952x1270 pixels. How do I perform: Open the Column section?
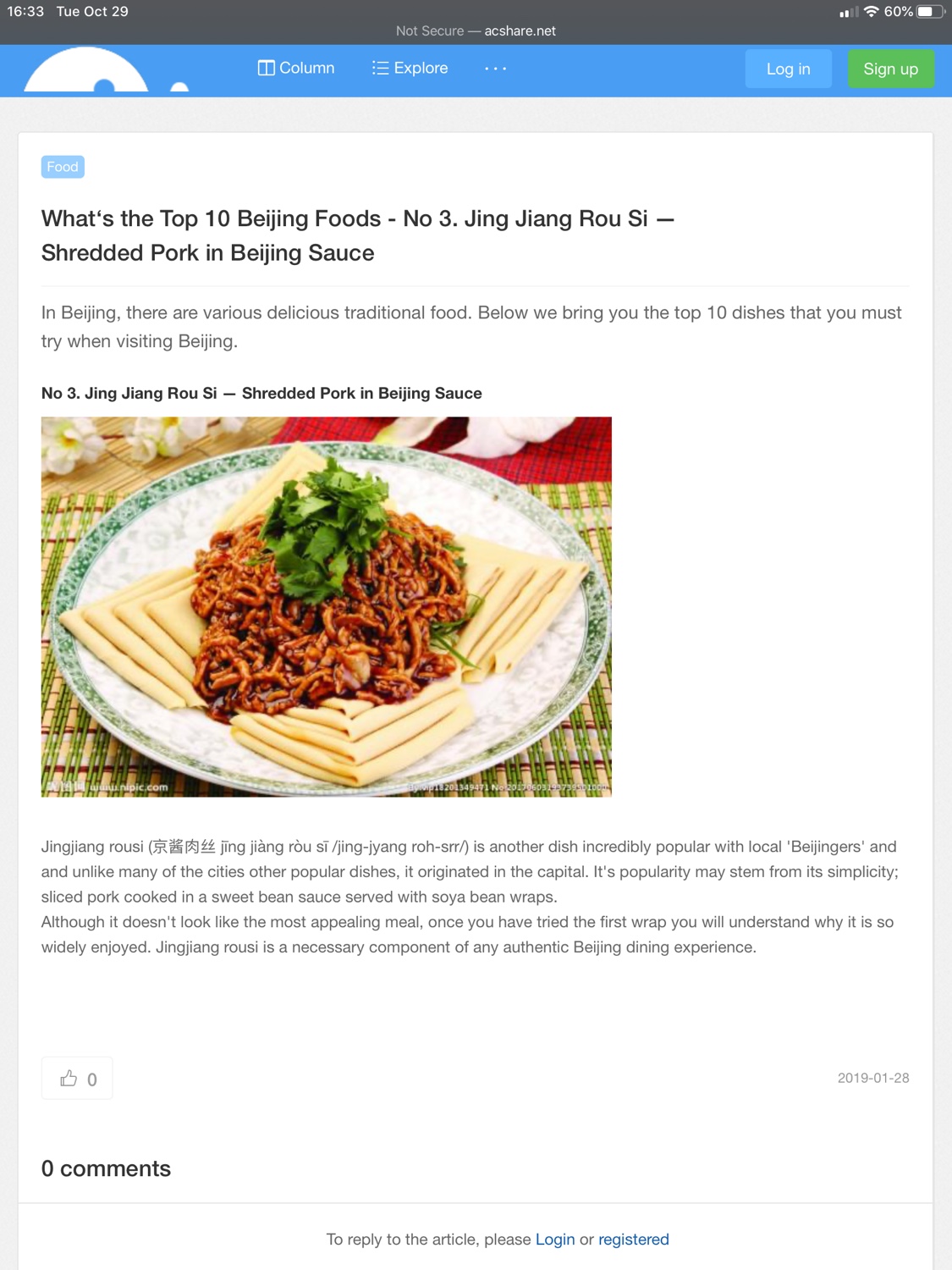(x=296, y=69)
